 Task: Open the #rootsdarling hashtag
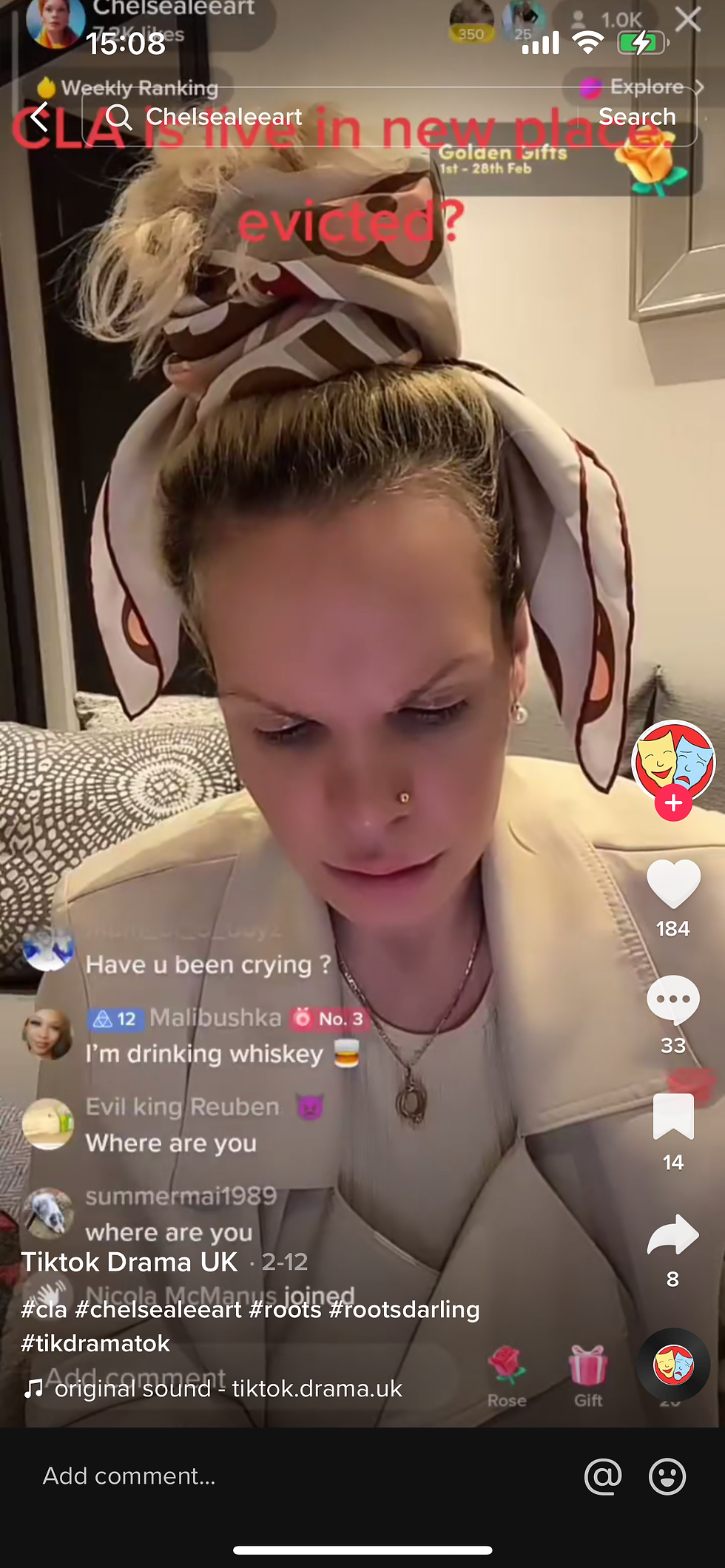[x=404, y=1309]
